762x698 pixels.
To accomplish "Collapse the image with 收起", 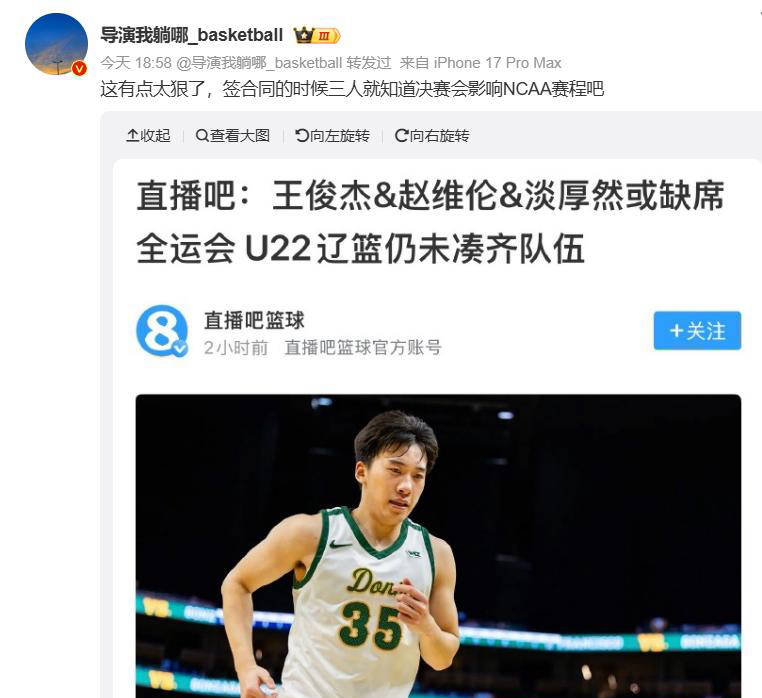I will (x=148, y=135).
